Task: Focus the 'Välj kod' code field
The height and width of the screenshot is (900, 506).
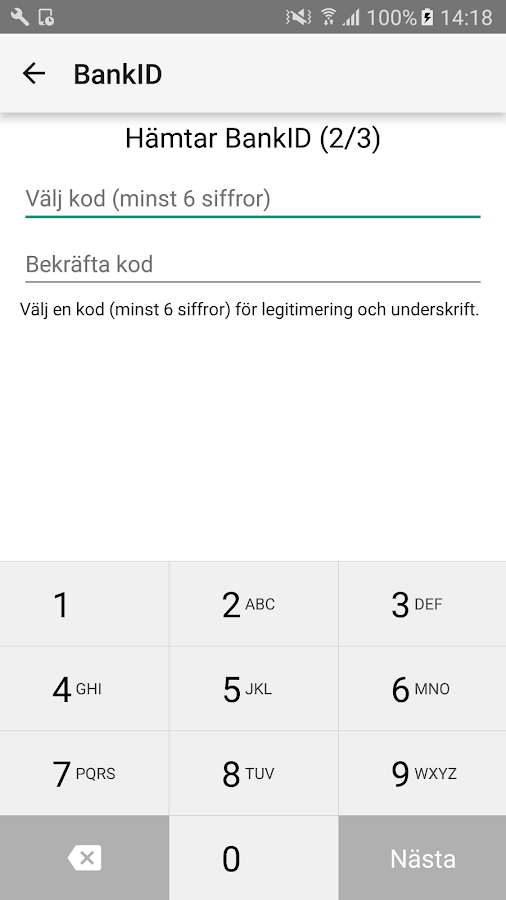Action: point(252,199)
